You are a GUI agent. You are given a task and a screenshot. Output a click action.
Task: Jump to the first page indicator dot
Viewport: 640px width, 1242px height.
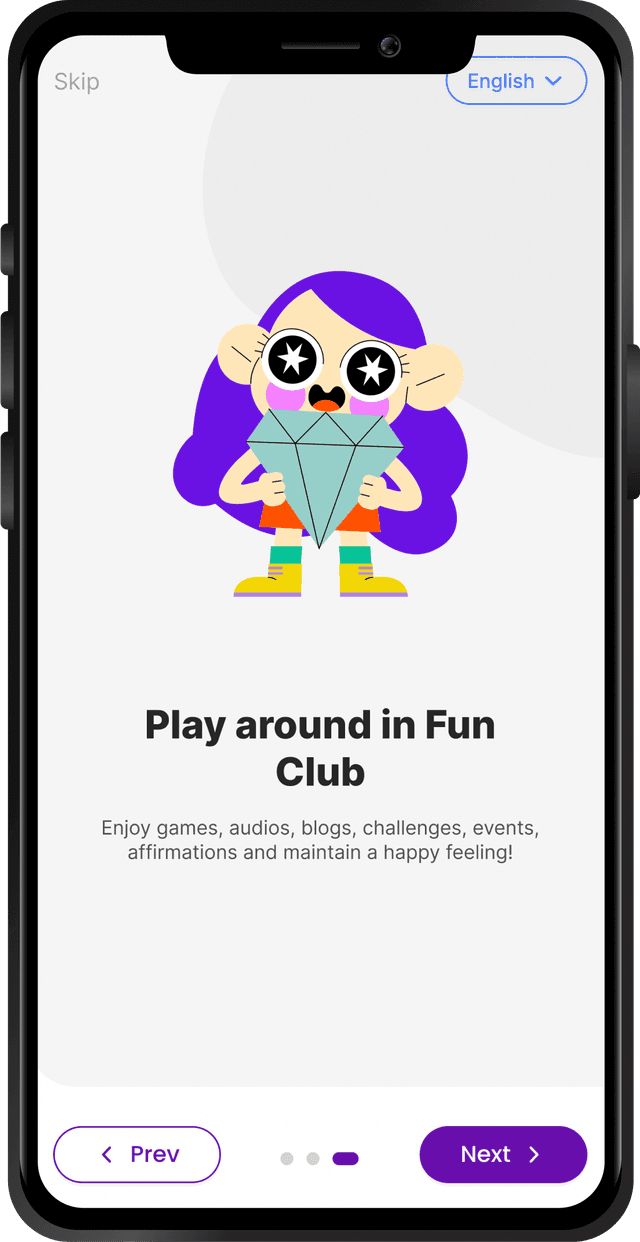(x=287, y=1158)
